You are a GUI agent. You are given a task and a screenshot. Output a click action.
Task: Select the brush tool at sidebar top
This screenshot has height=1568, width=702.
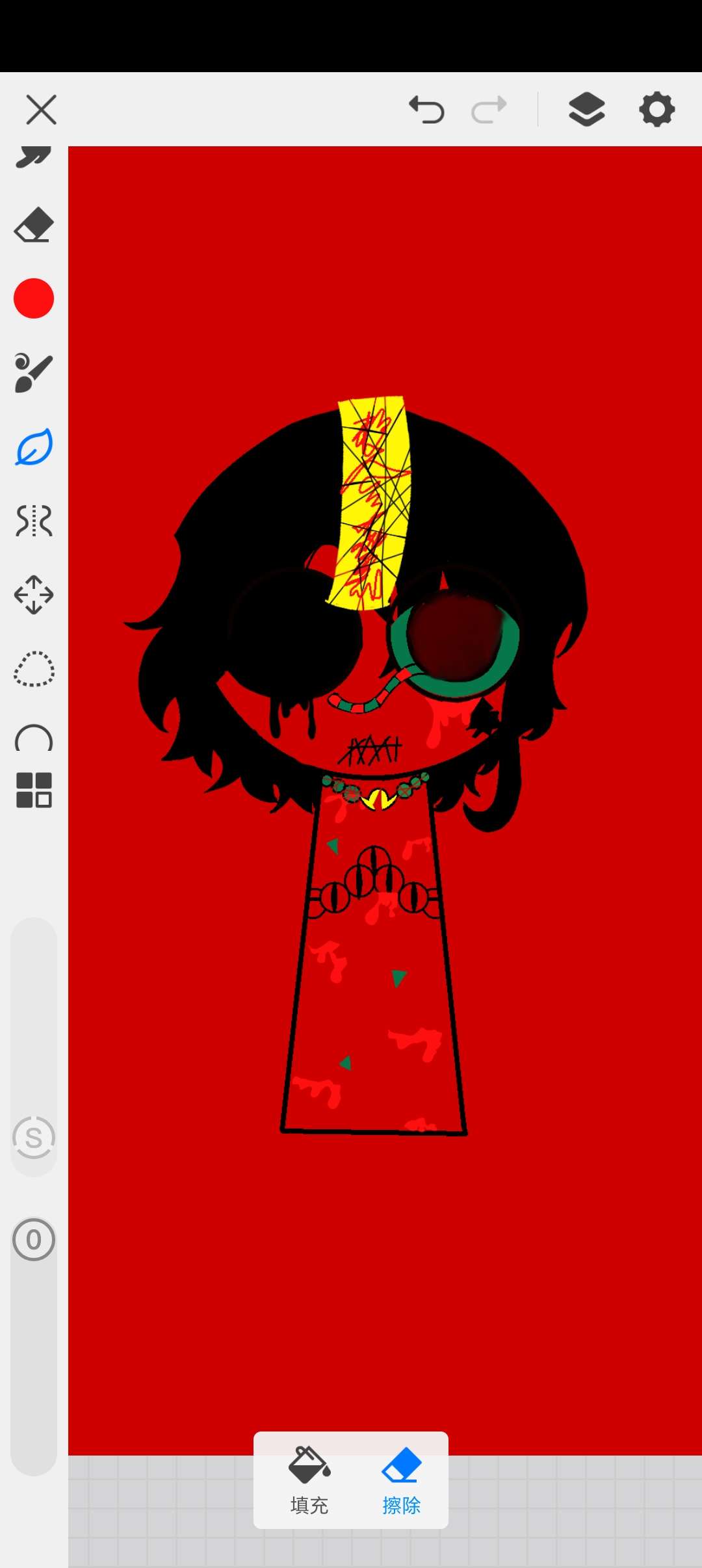34,157
